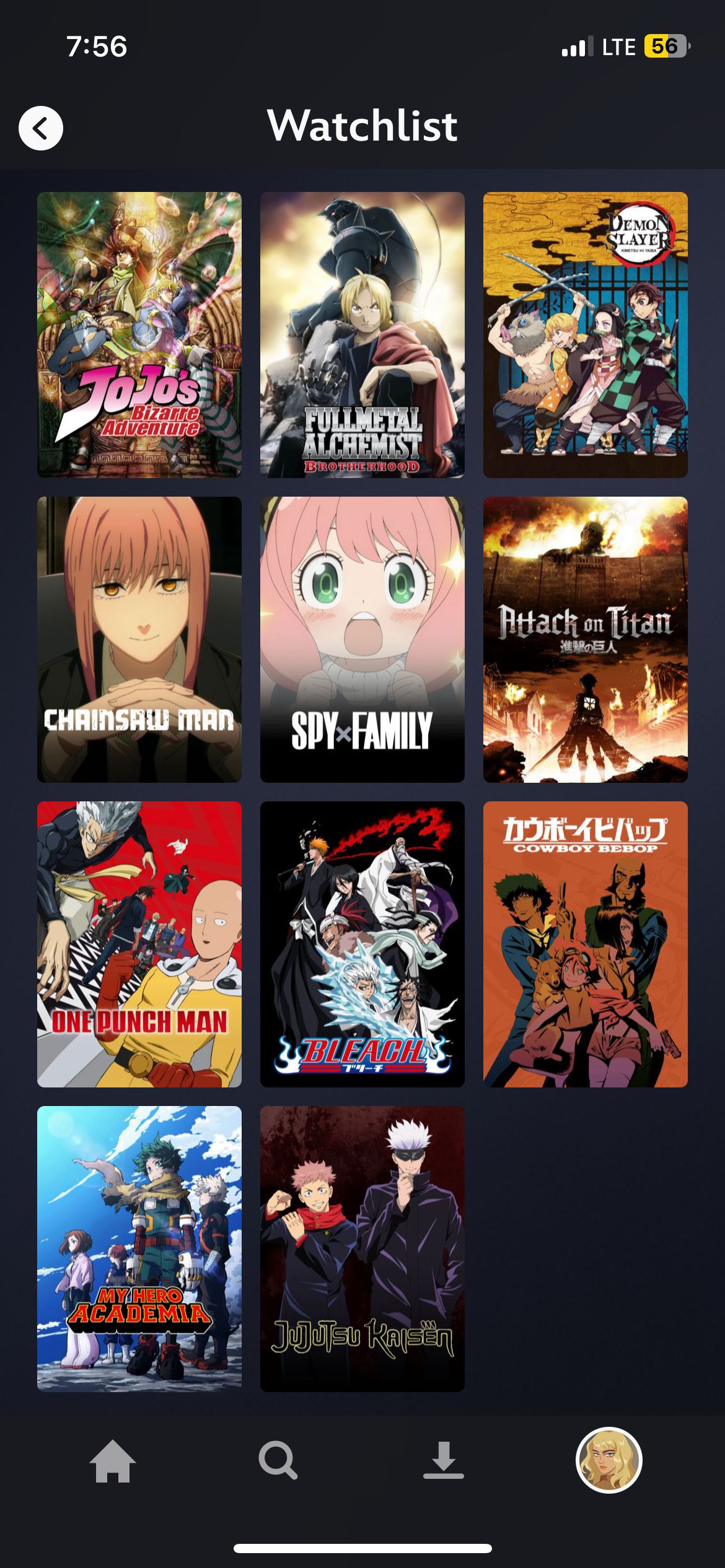The image size is (725, 1568).
Task: Choose Jujutsu Kaisen from the grid
Action: (x=362, y=1248)
